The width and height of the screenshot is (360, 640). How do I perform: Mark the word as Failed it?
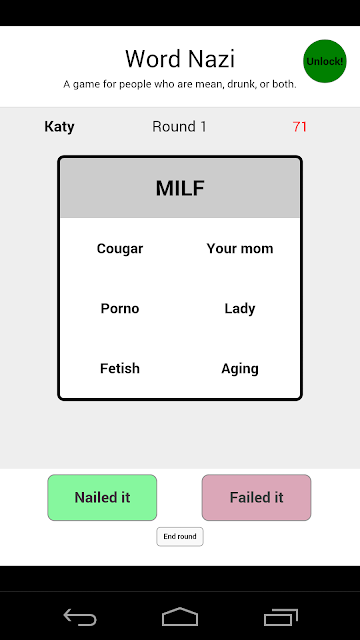(x=256, y=497)
